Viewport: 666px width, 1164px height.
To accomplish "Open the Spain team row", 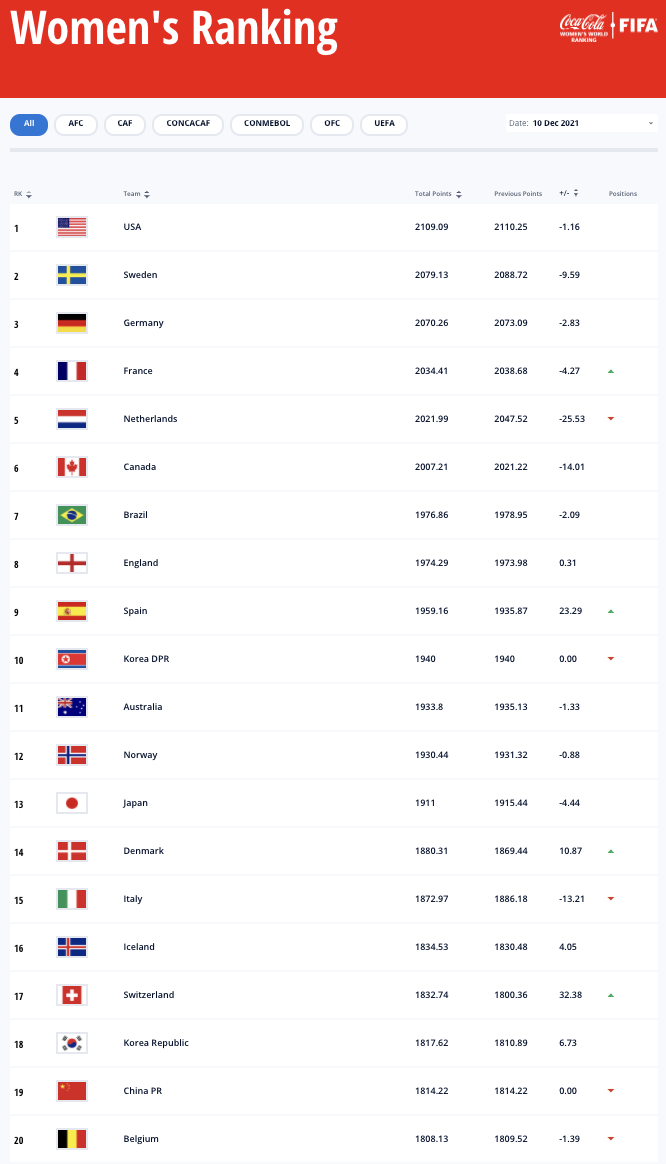I will coord(333,612).
